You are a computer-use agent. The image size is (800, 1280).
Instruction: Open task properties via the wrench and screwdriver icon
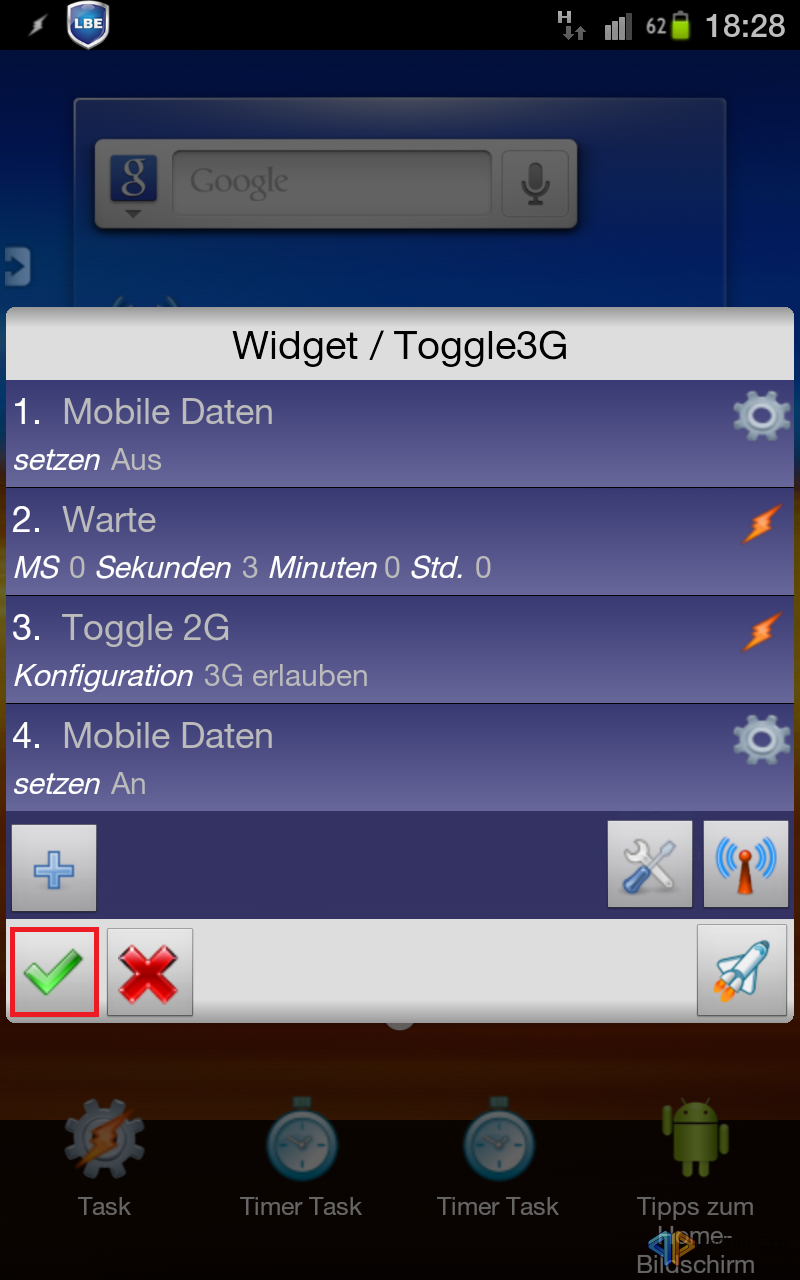click(x=650, y=864)
